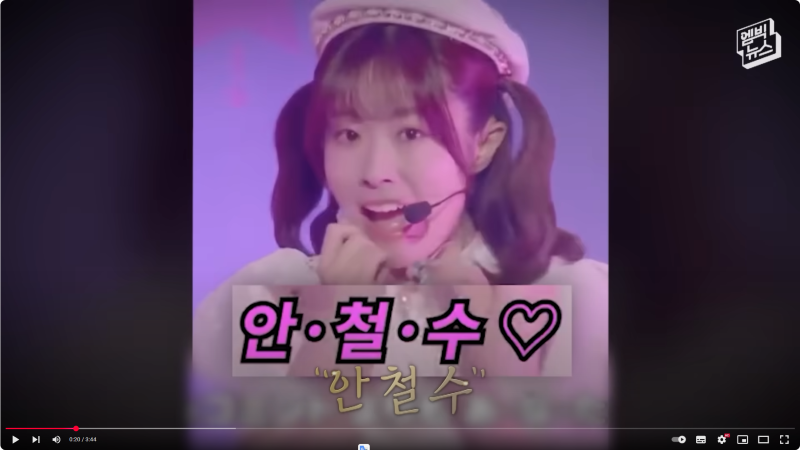Switch to miniplayer mode
The width and height of the screenshot is (800, 450).
pyautogui.click(x=742, y=439)
